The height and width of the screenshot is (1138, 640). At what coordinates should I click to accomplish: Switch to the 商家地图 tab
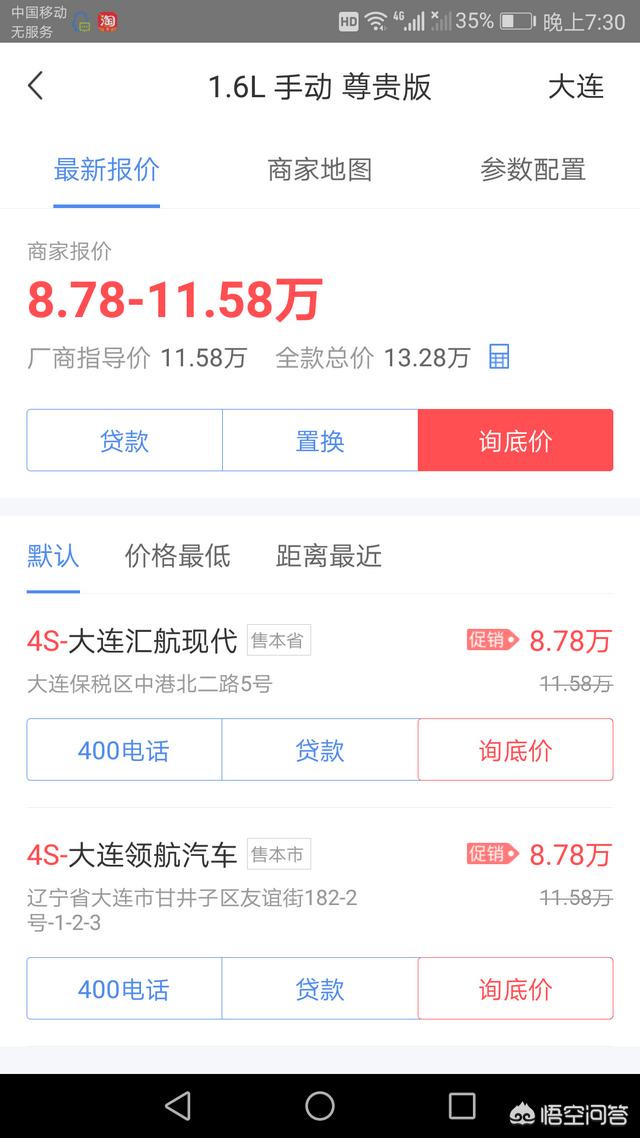[x=319, y=170]
